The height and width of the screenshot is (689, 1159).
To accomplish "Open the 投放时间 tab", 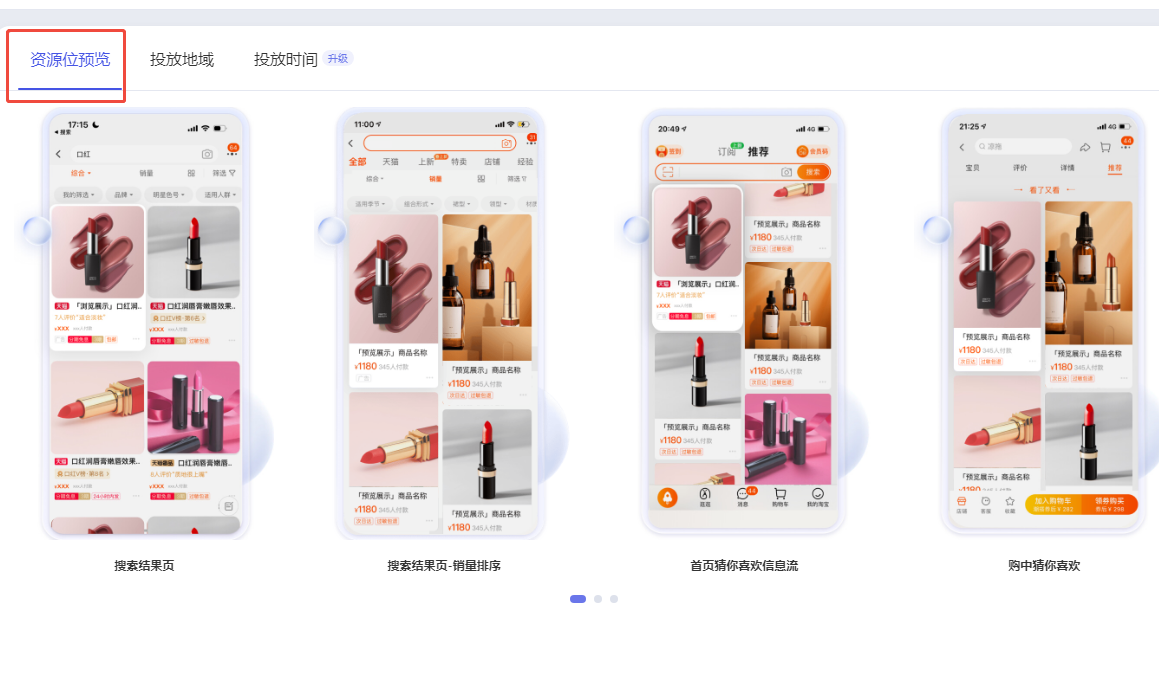I will click(x=286, y=59).
